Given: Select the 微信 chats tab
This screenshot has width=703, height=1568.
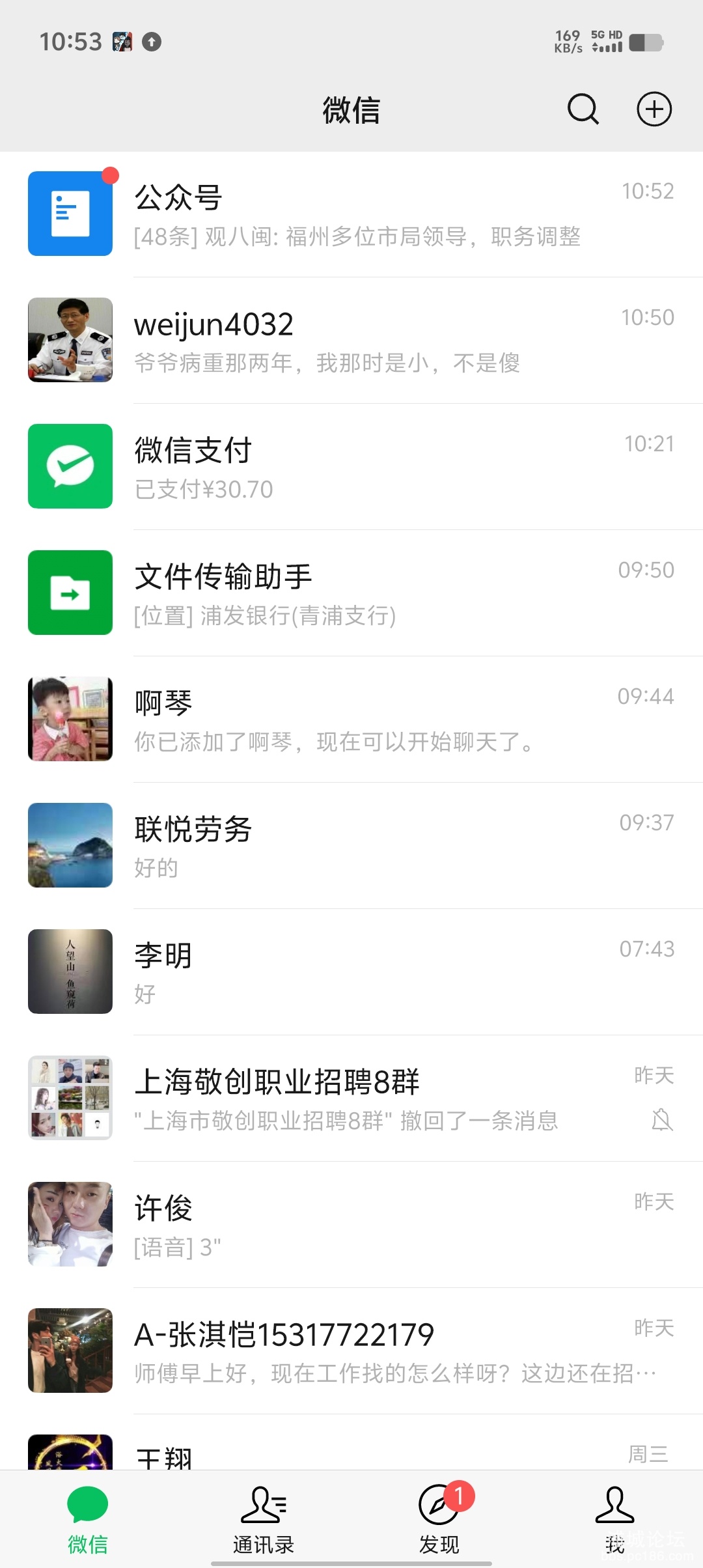Looking at the screenshot, I should 88,1519.
